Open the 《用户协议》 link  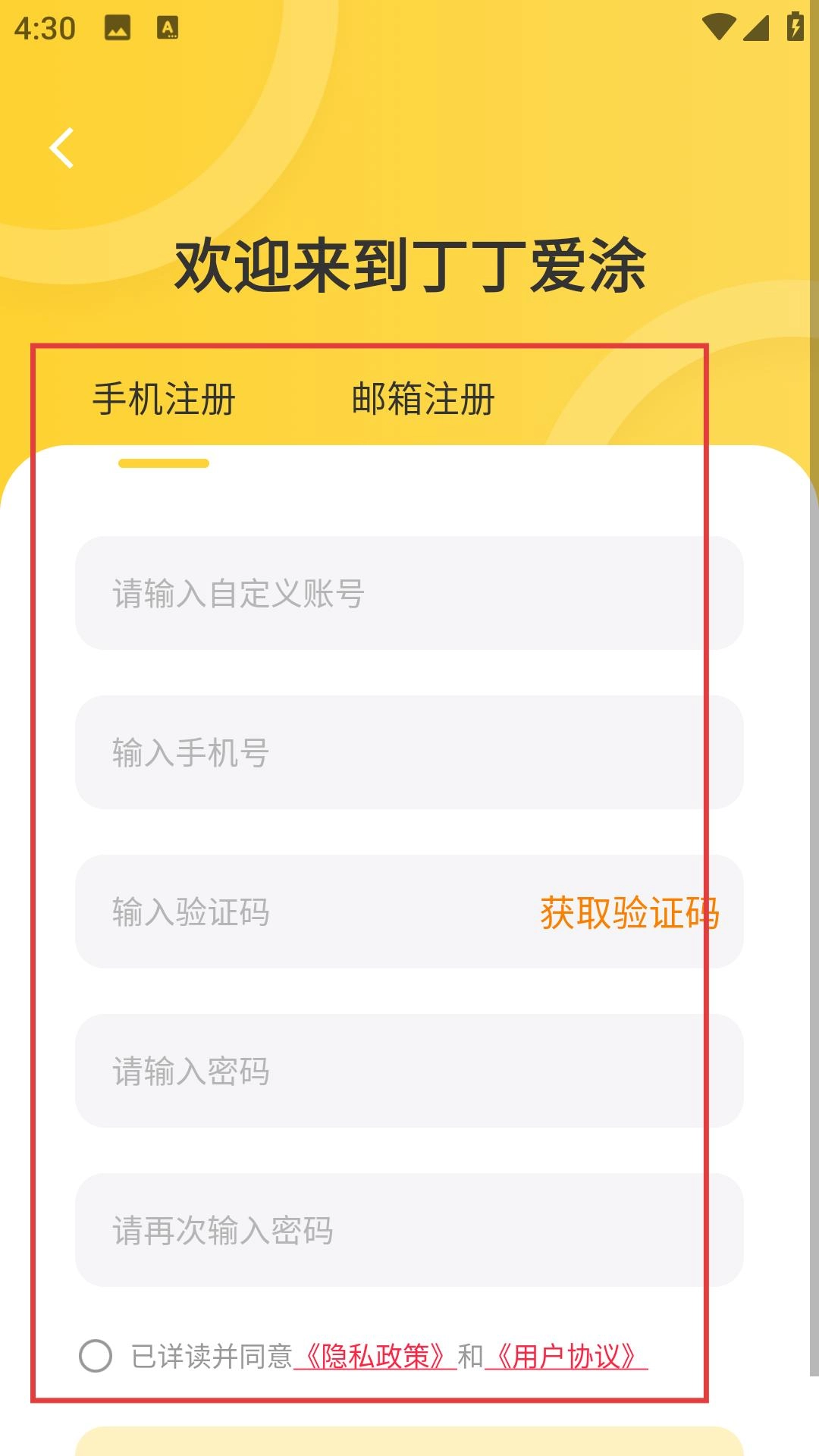pos(566,1356)
